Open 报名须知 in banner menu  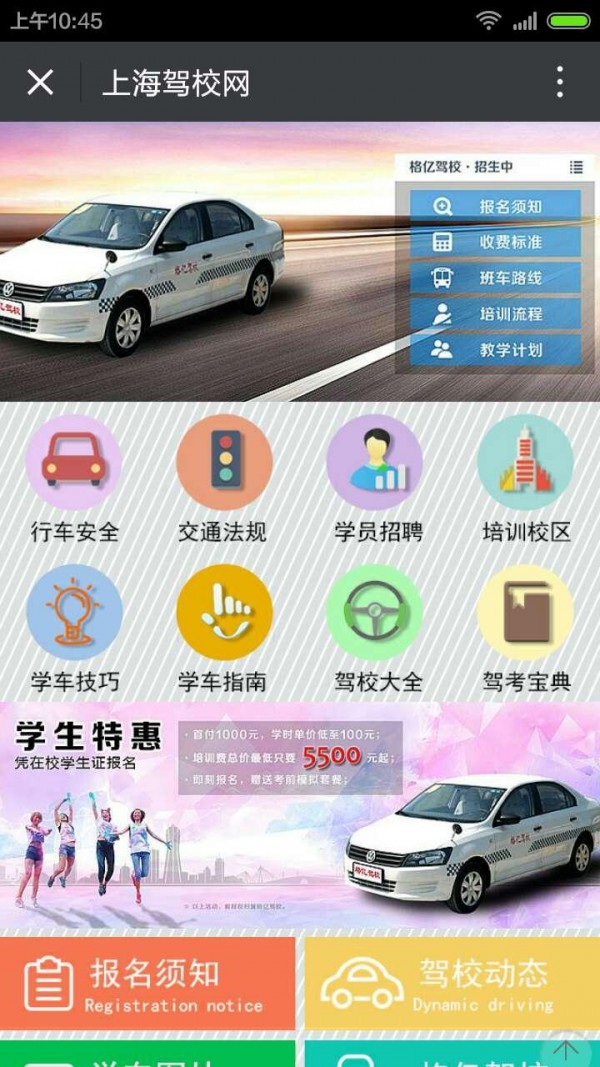pos(495,207)
